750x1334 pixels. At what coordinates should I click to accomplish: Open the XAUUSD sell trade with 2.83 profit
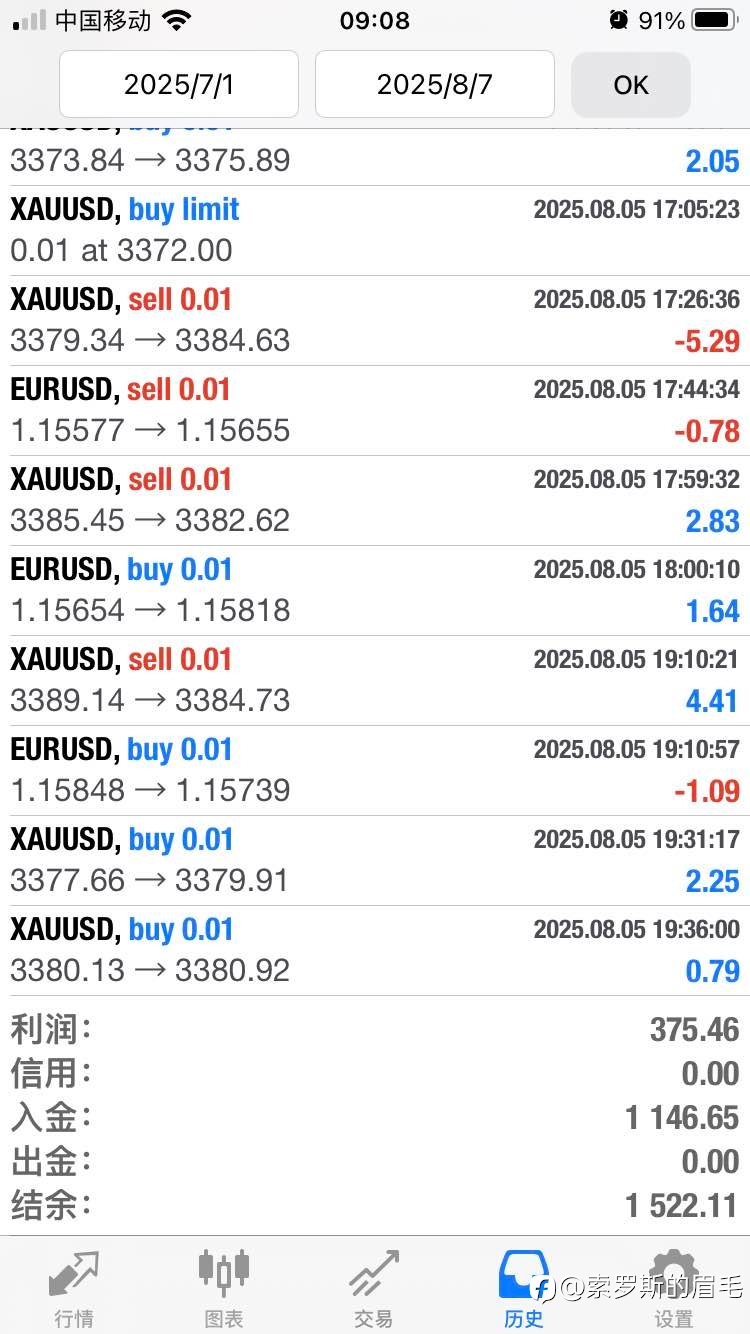tap(375, 501)
